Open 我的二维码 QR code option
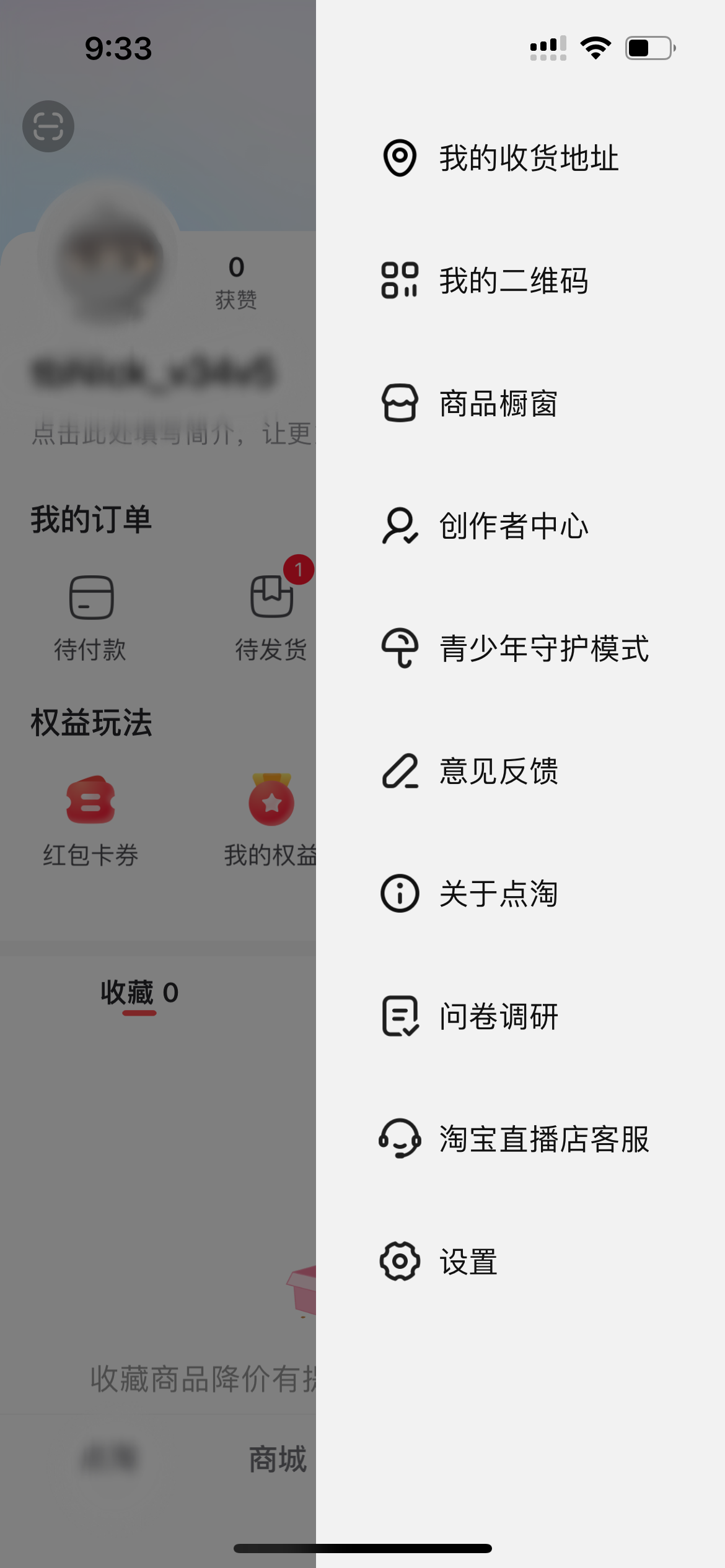The height and width of the screenshot is (1568, 725). [399, 281]
